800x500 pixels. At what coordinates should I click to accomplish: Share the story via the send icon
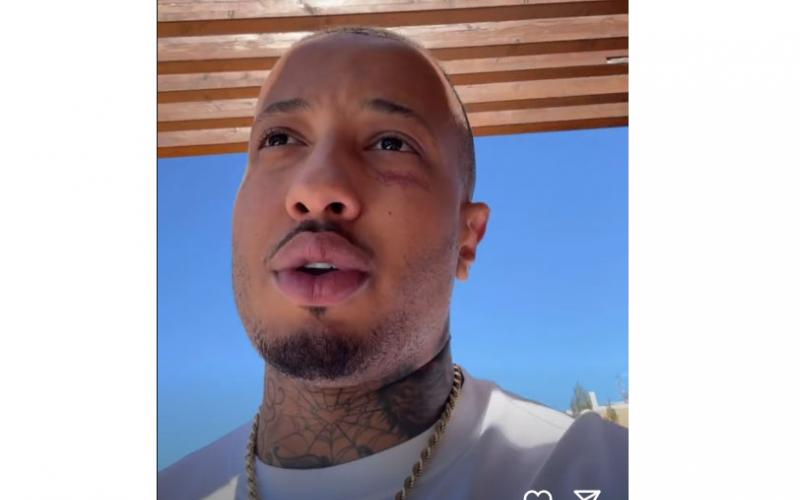click(587, 496)
